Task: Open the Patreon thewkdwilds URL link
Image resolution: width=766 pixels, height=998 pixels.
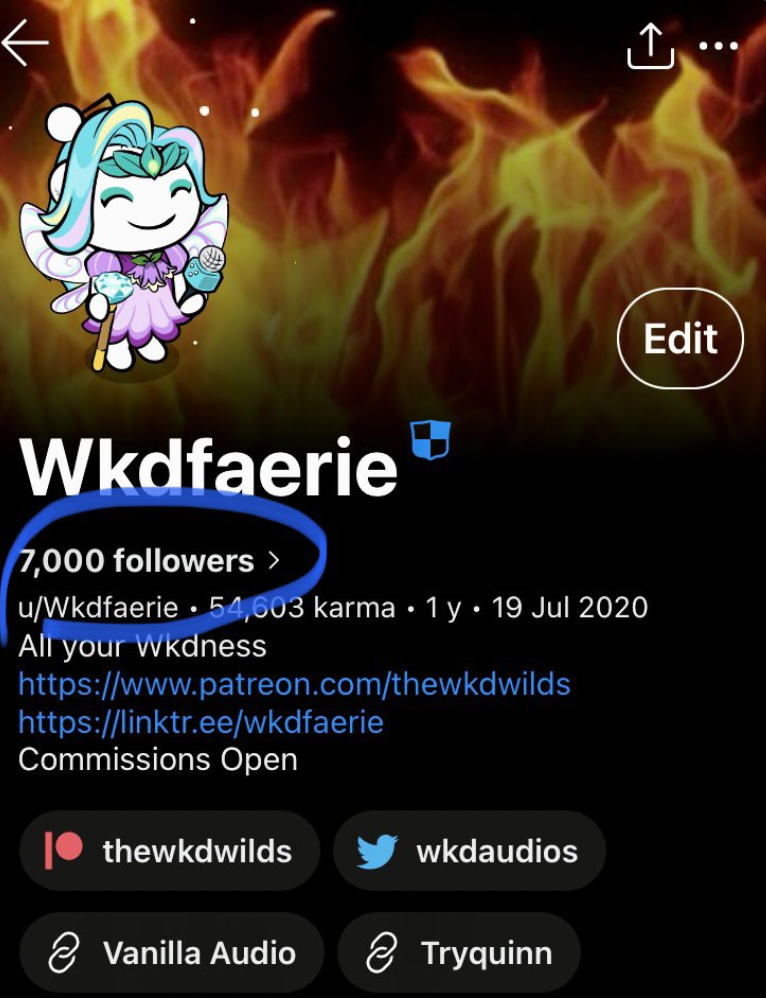Action: [x=294, y=684]
